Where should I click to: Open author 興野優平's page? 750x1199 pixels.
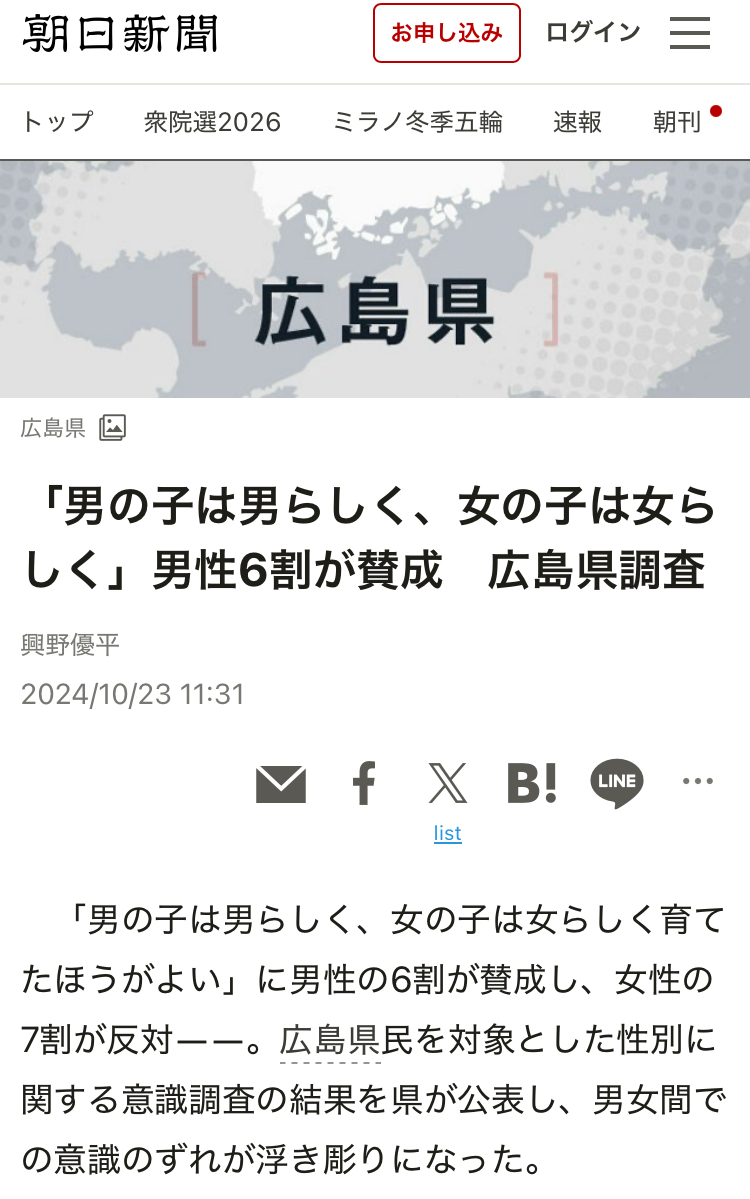[70, 644]
